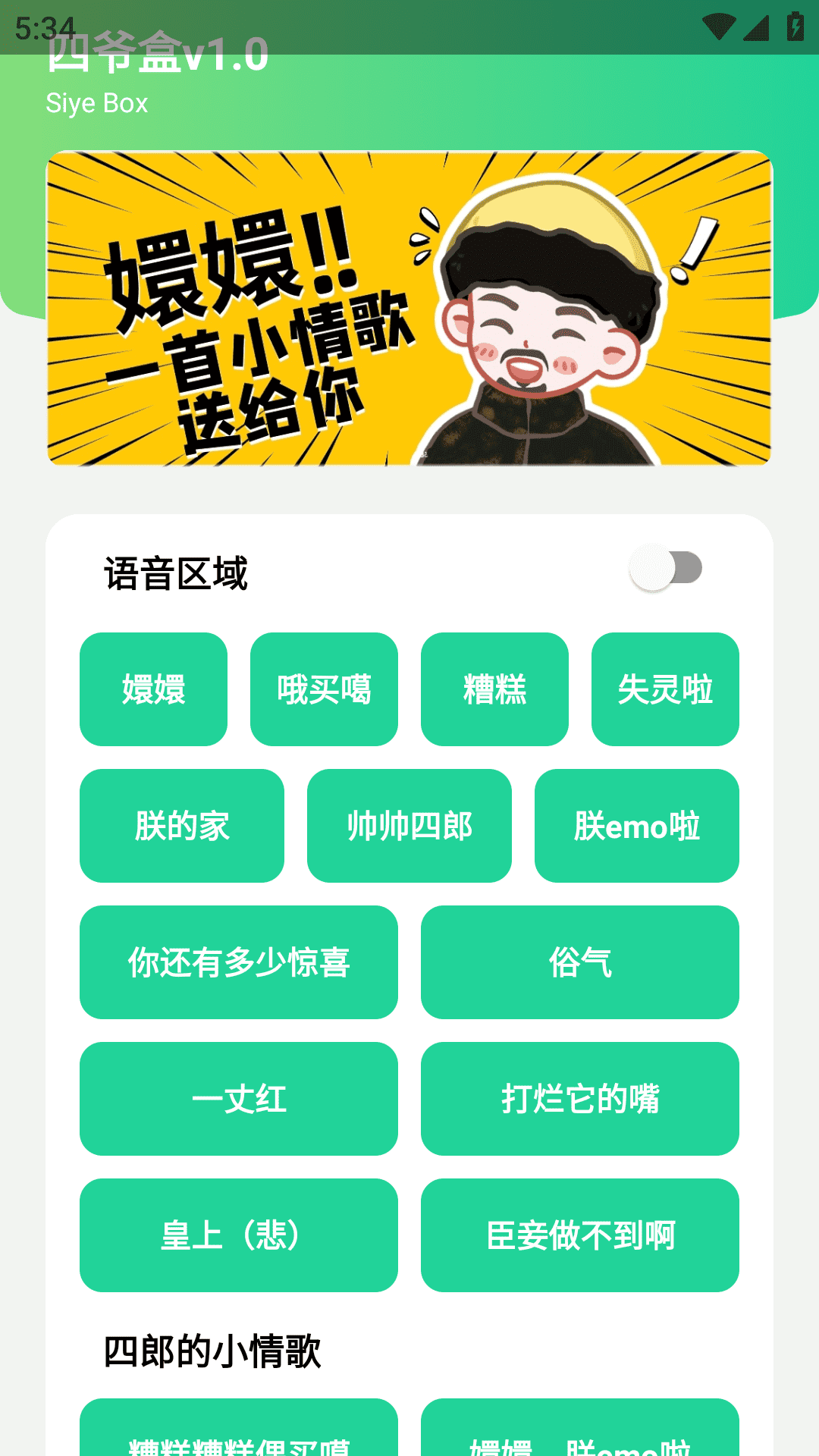Select the 一丈红 sound button
Screen dimensions: 819x1456
pos(239,1099)
